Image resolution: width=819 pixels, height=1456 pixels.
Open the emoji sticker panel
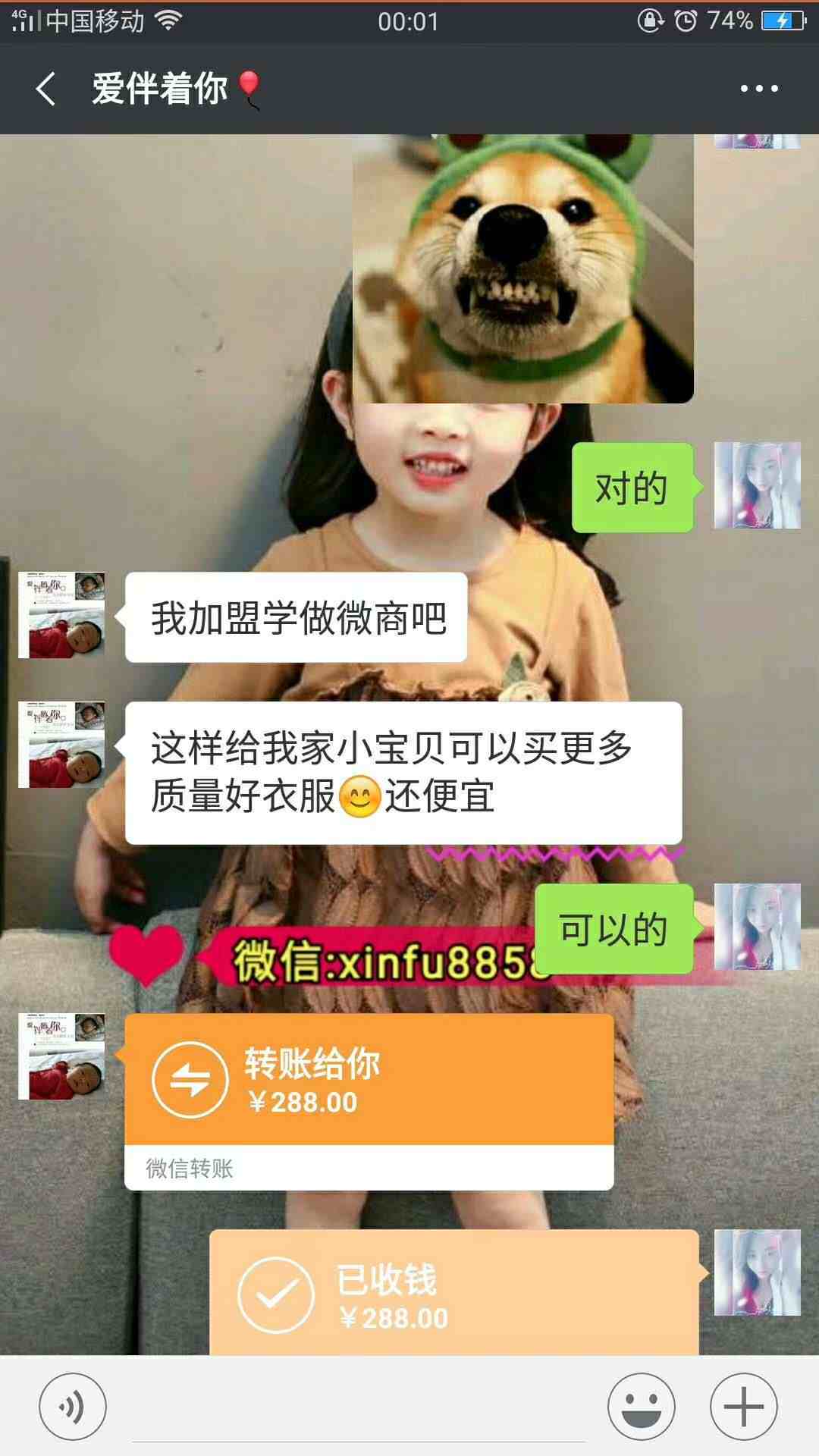642,1407
